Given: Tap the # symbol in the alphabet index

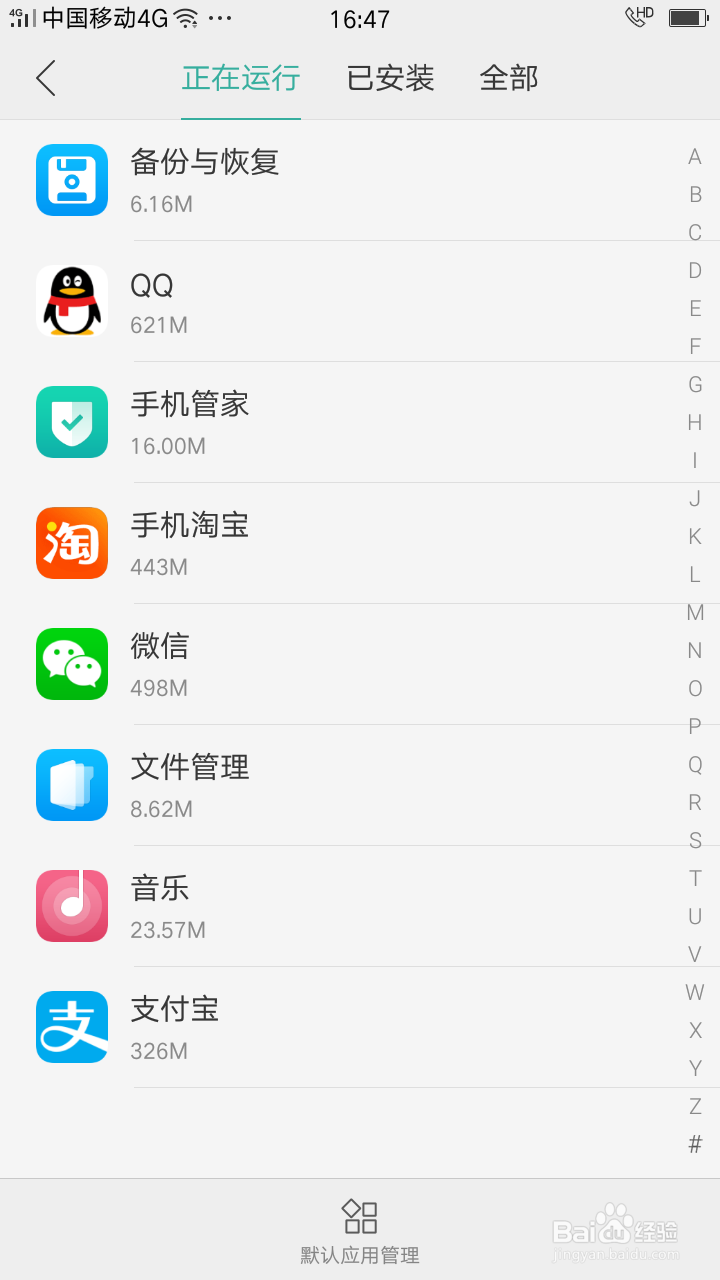Looking at the screenshot, I should [x=695, y=1145].
